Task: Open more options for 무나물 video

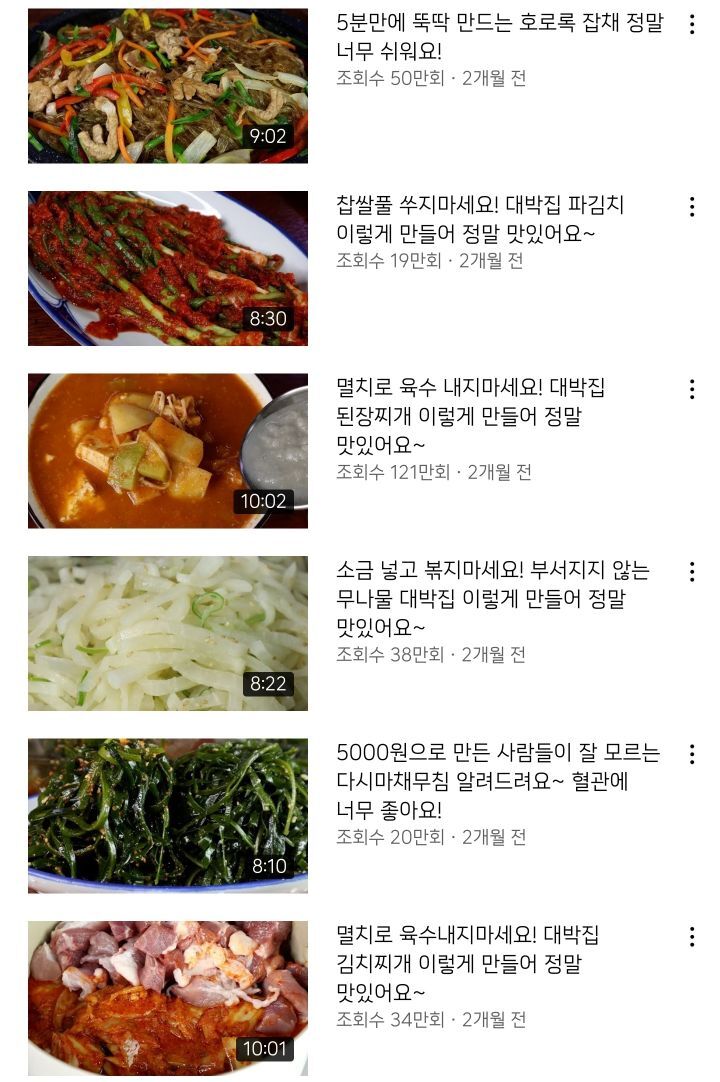Action: pos(691,572)
